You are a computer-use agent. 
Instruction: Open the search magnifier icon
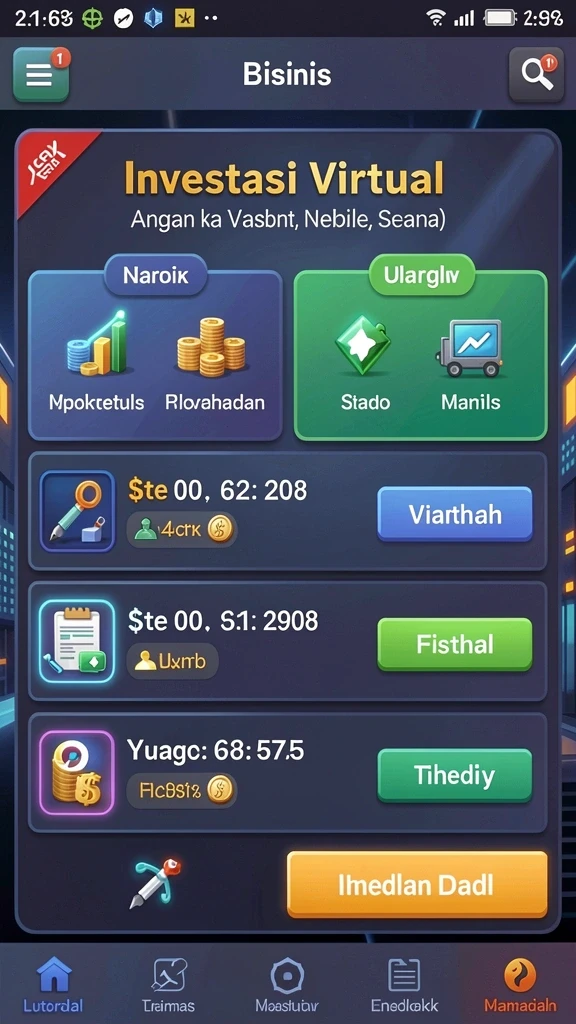pyautogui.click(x=536, y=74)
